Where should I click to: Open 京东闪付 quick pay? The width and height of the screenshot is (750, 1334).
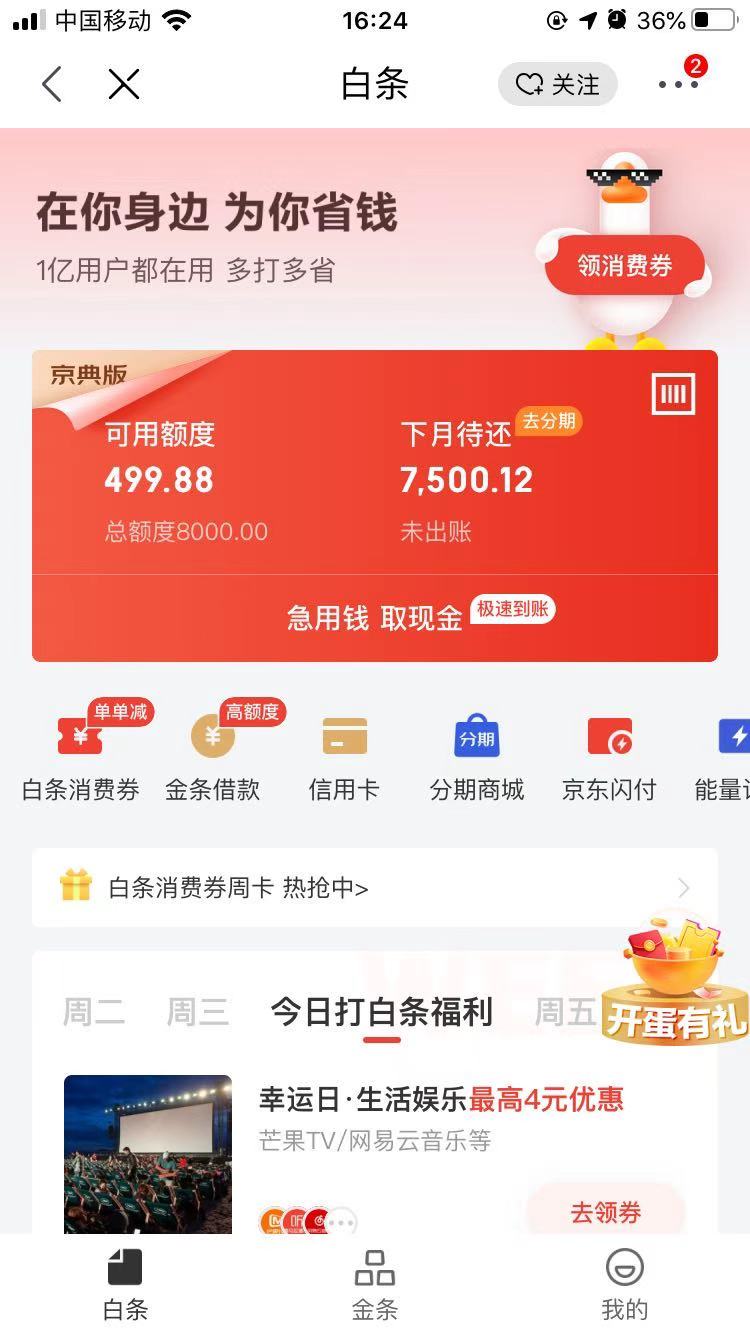tap(609, 758)
